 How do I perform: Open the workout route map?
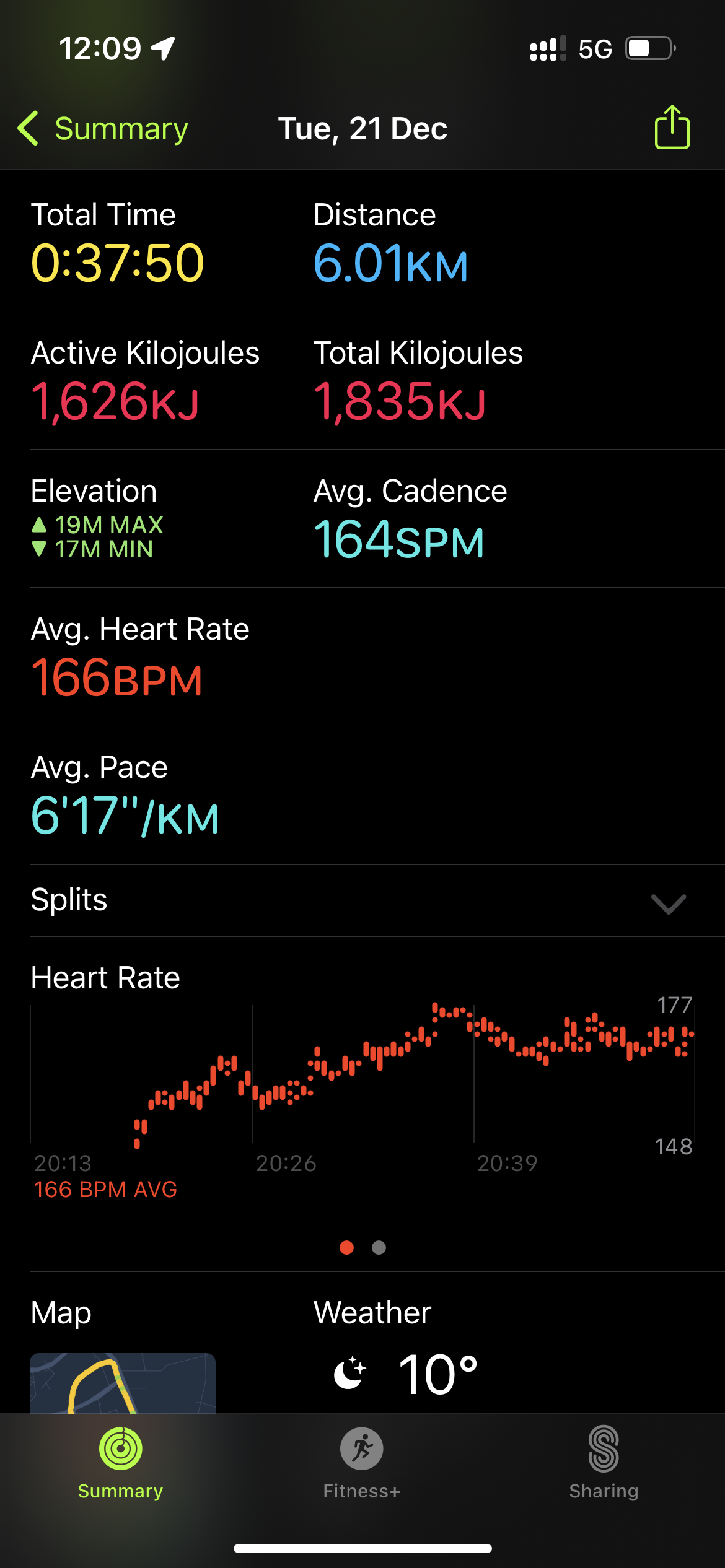coord(123,1383)
